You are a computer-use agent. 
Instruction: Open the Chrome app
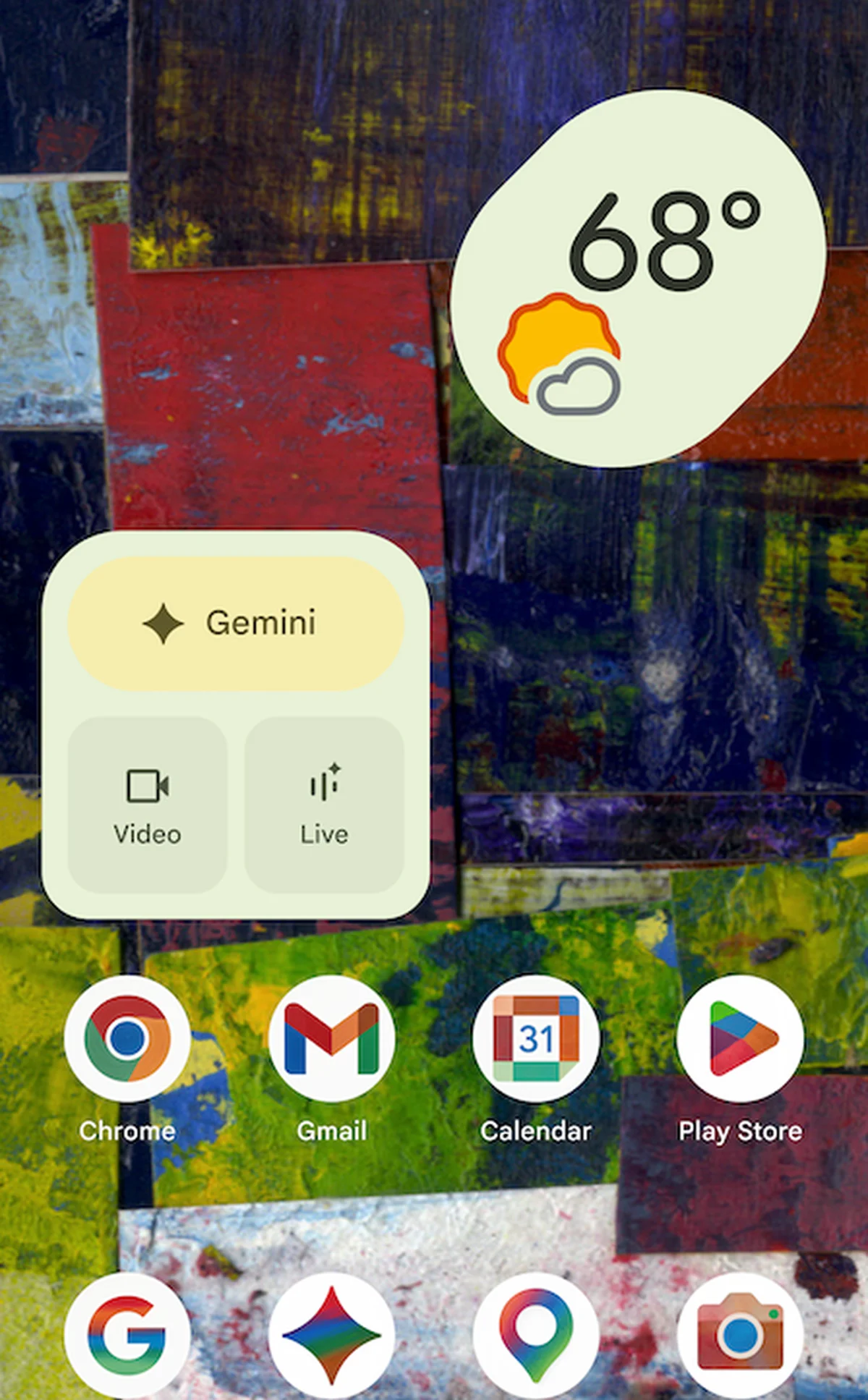[x=127, y=1038]
